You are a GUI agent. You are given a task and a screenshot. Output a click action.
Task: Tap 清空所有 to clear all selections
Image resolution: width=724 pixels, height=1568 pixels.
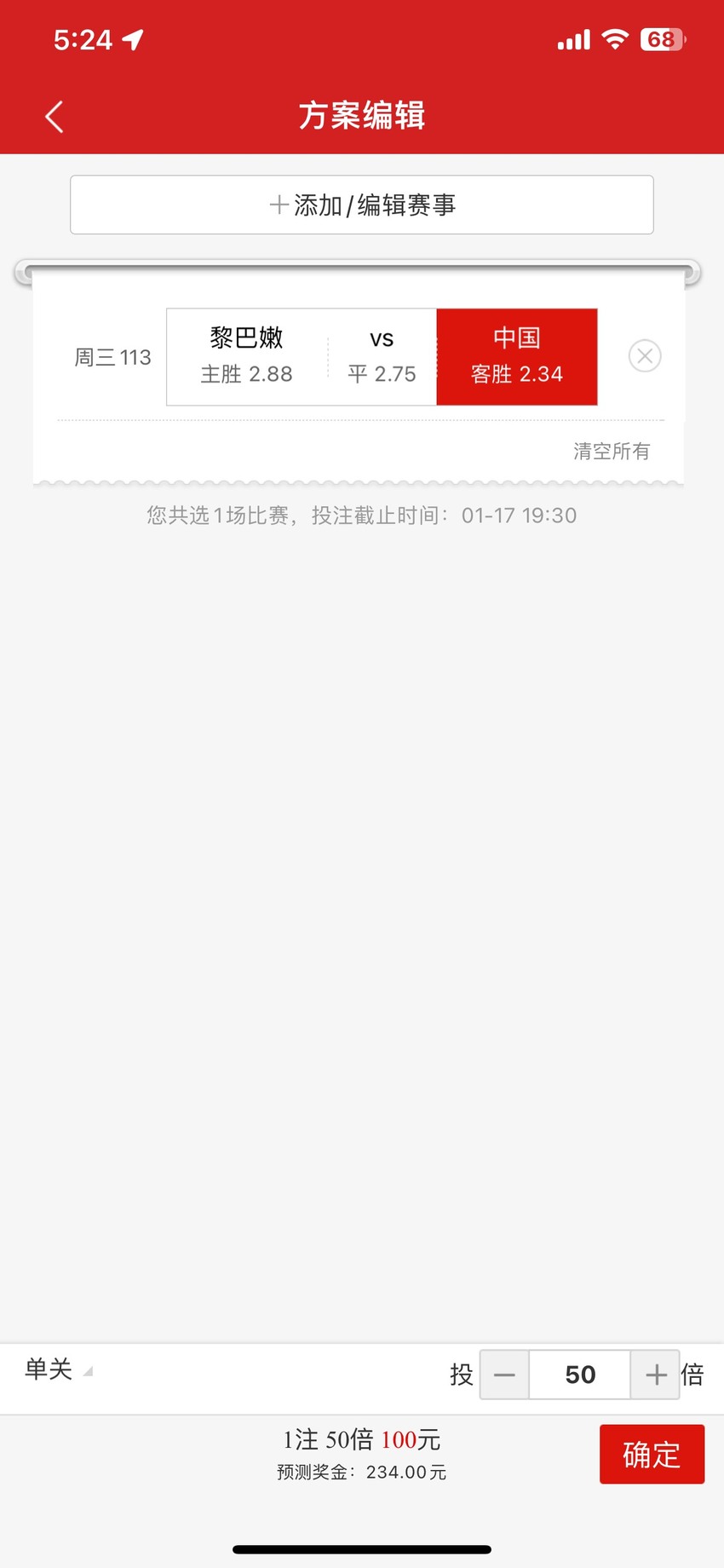(612, 451)
